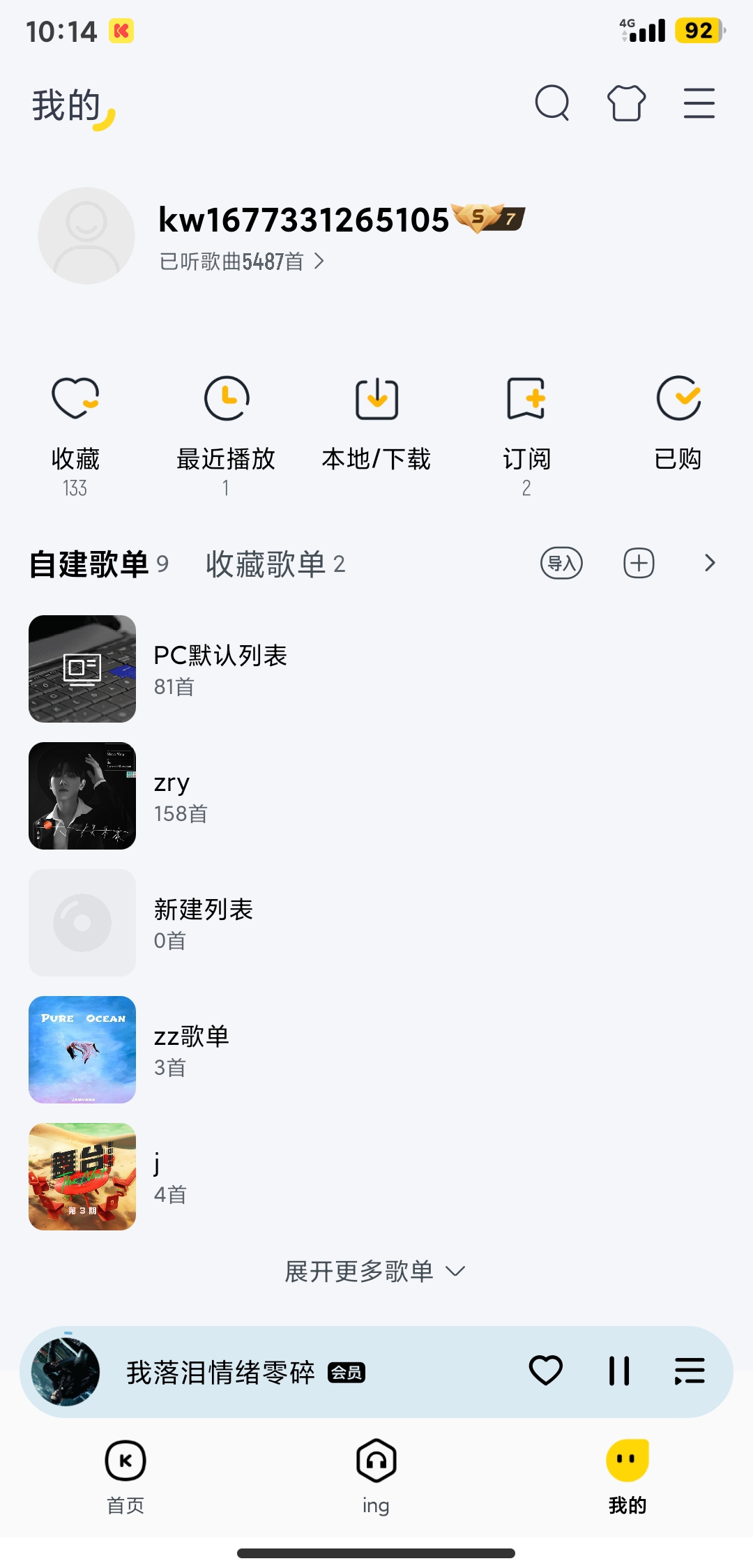
Task: Open the zz歌单 playlist
Action: tap(191, 1049)
